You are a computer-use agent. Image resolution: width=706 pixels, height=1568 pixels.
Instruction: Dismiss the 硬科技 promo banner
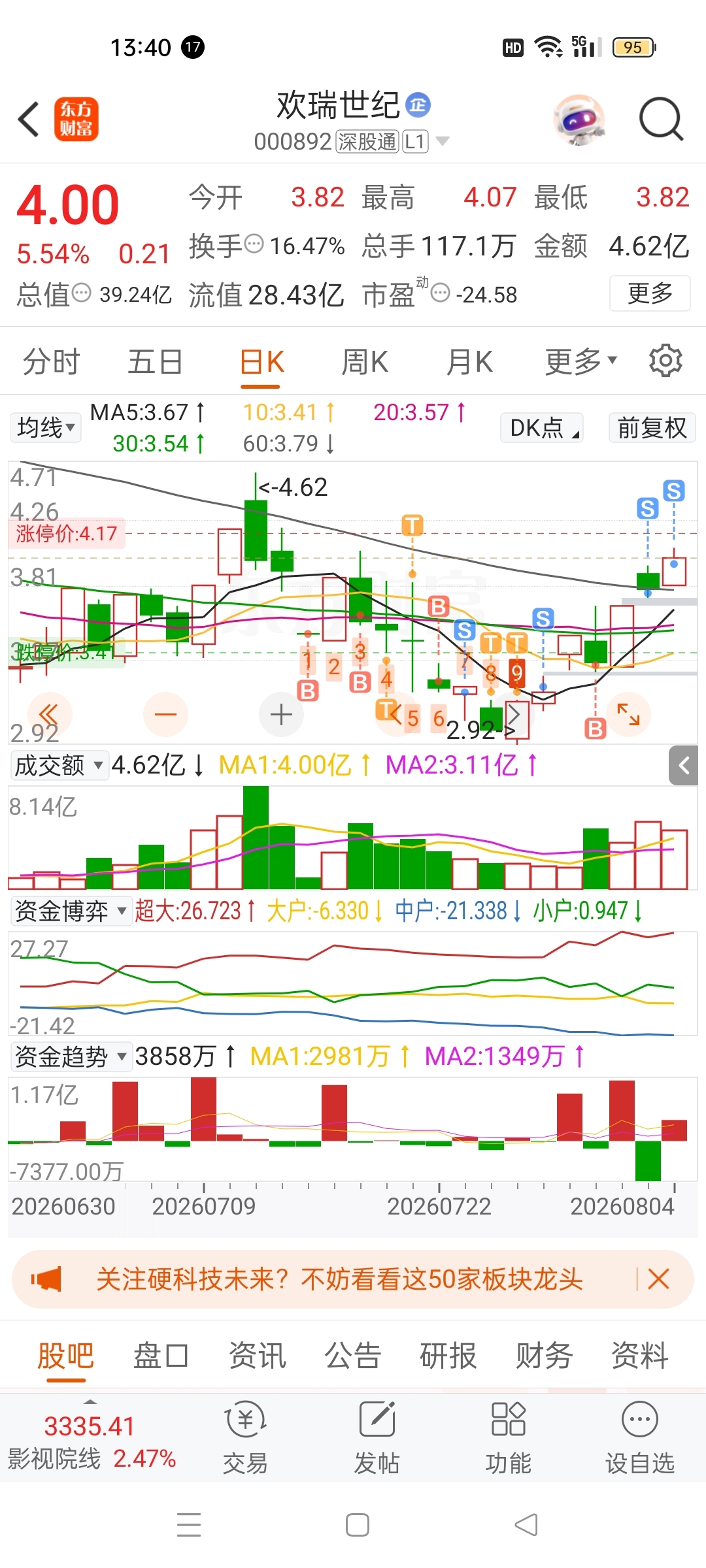[658, 1279]
